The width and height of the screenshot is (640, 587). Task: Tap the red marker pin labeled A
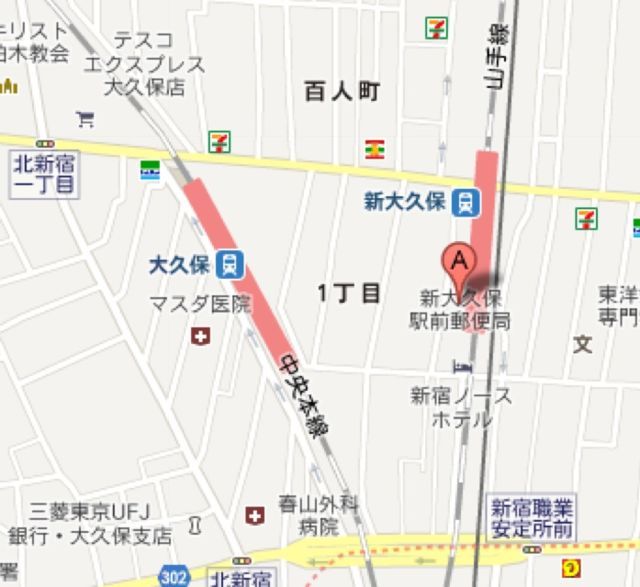459,262
